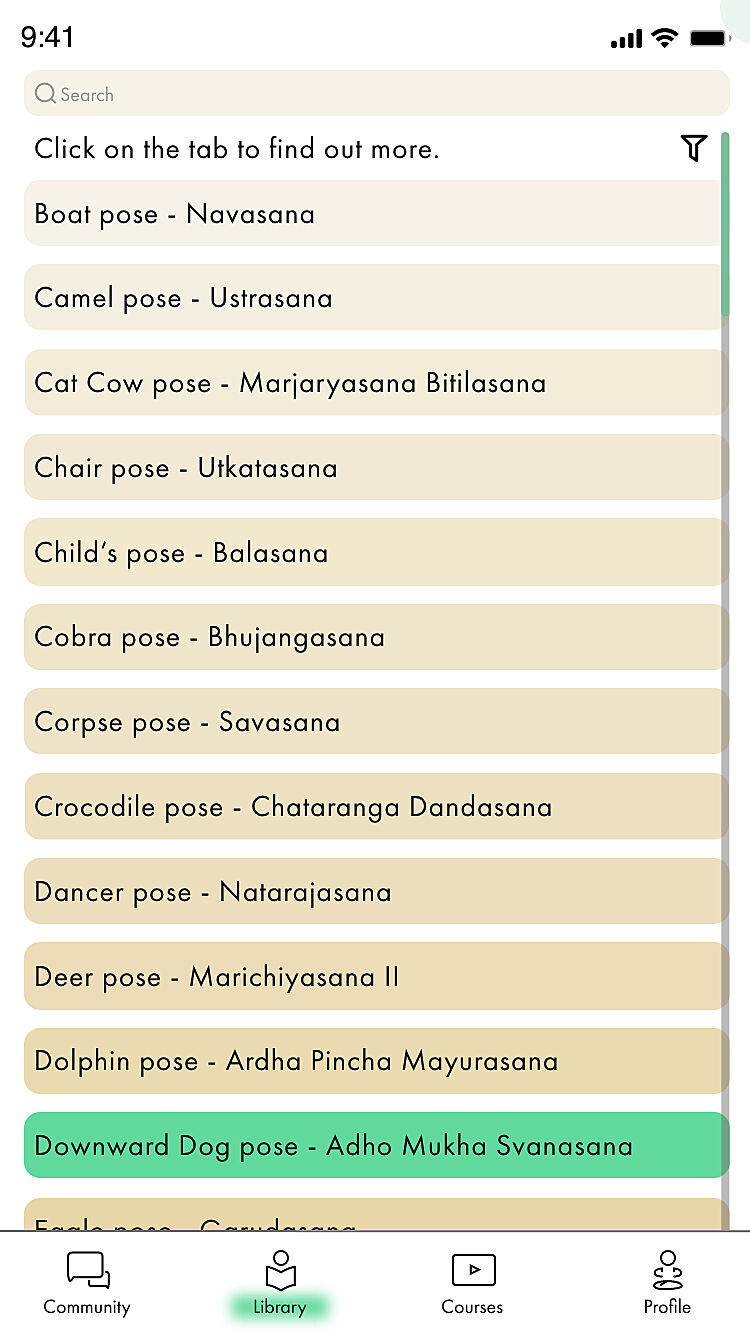750x1334 pixels.
Task: Open Boat pose - Navasana
Action: pos(376,213)
